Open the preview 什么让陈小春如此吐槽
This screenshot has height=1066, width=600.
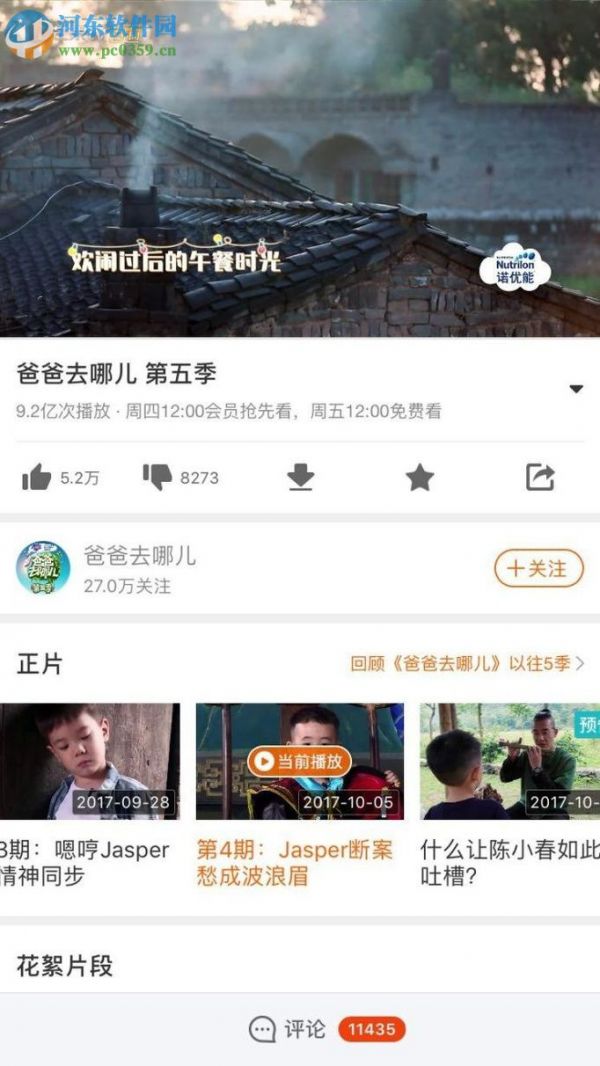click(x=510, y=762)
